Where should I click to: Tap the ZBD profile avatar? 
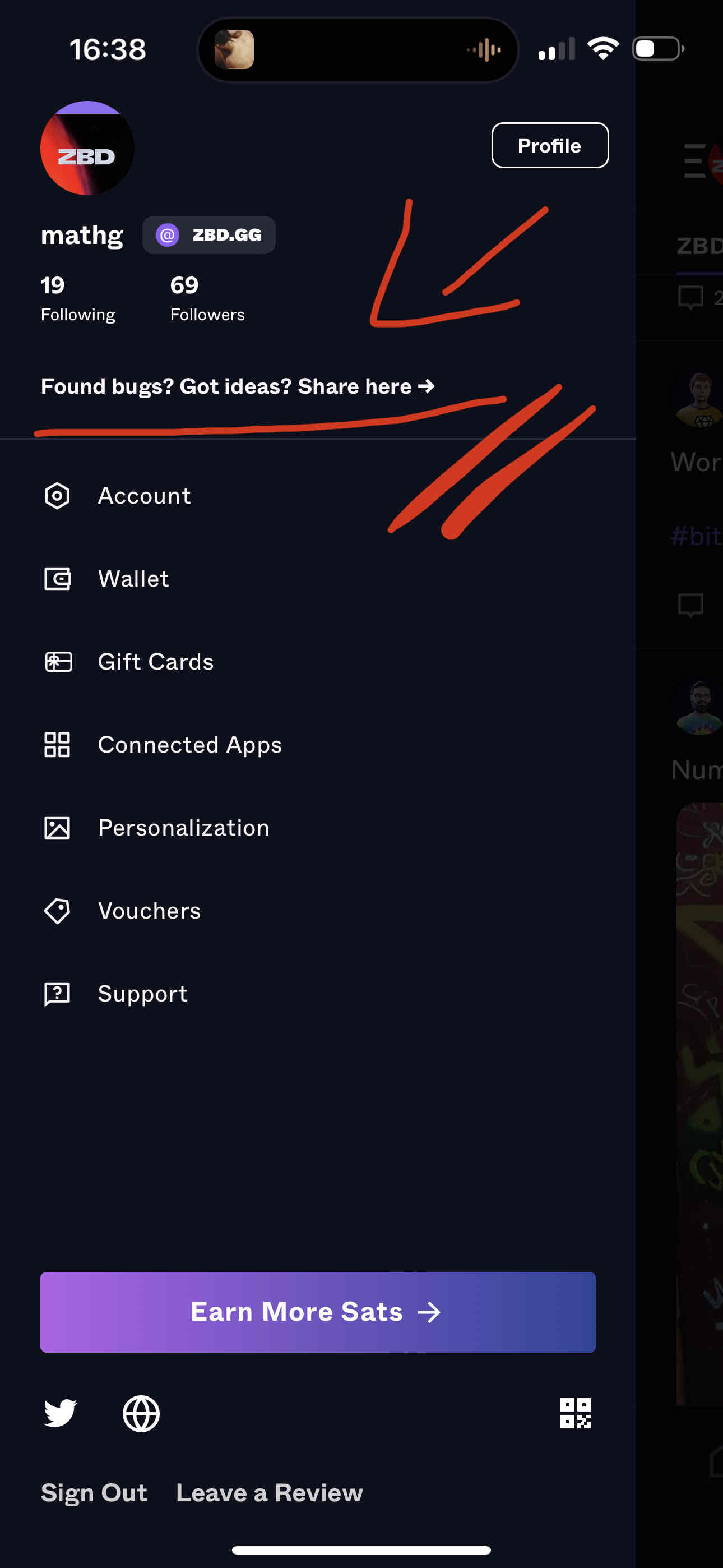coord(87,149)
